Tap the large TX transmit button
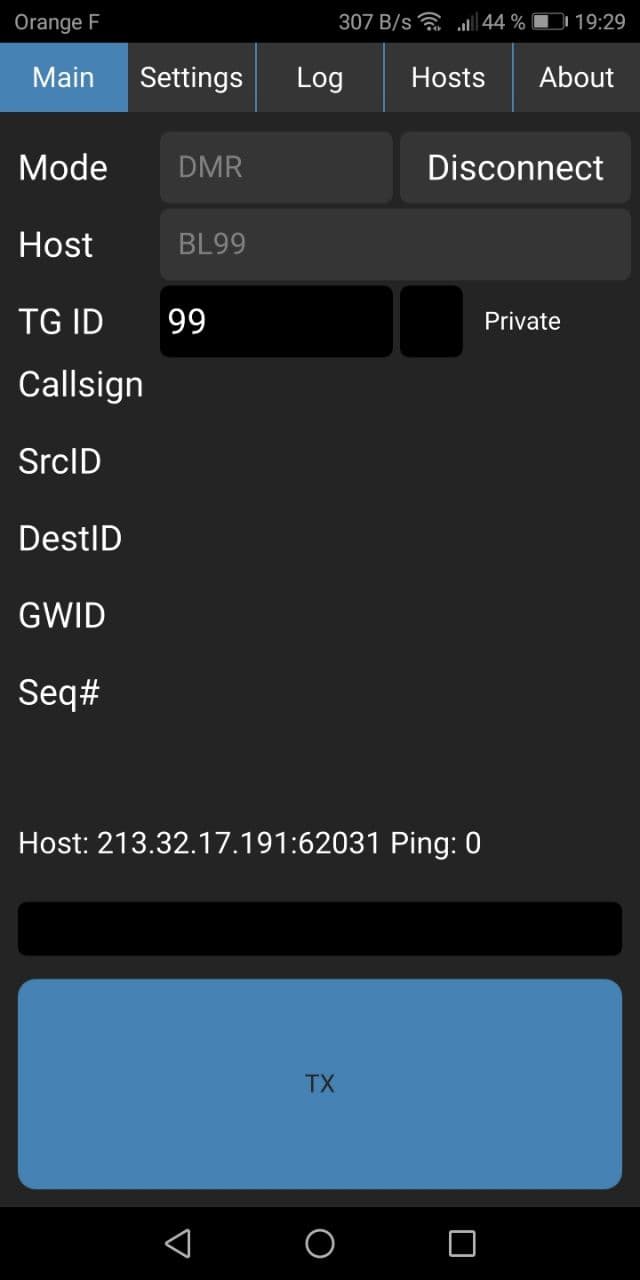The image size is (640, 1280). (320, 1084)
